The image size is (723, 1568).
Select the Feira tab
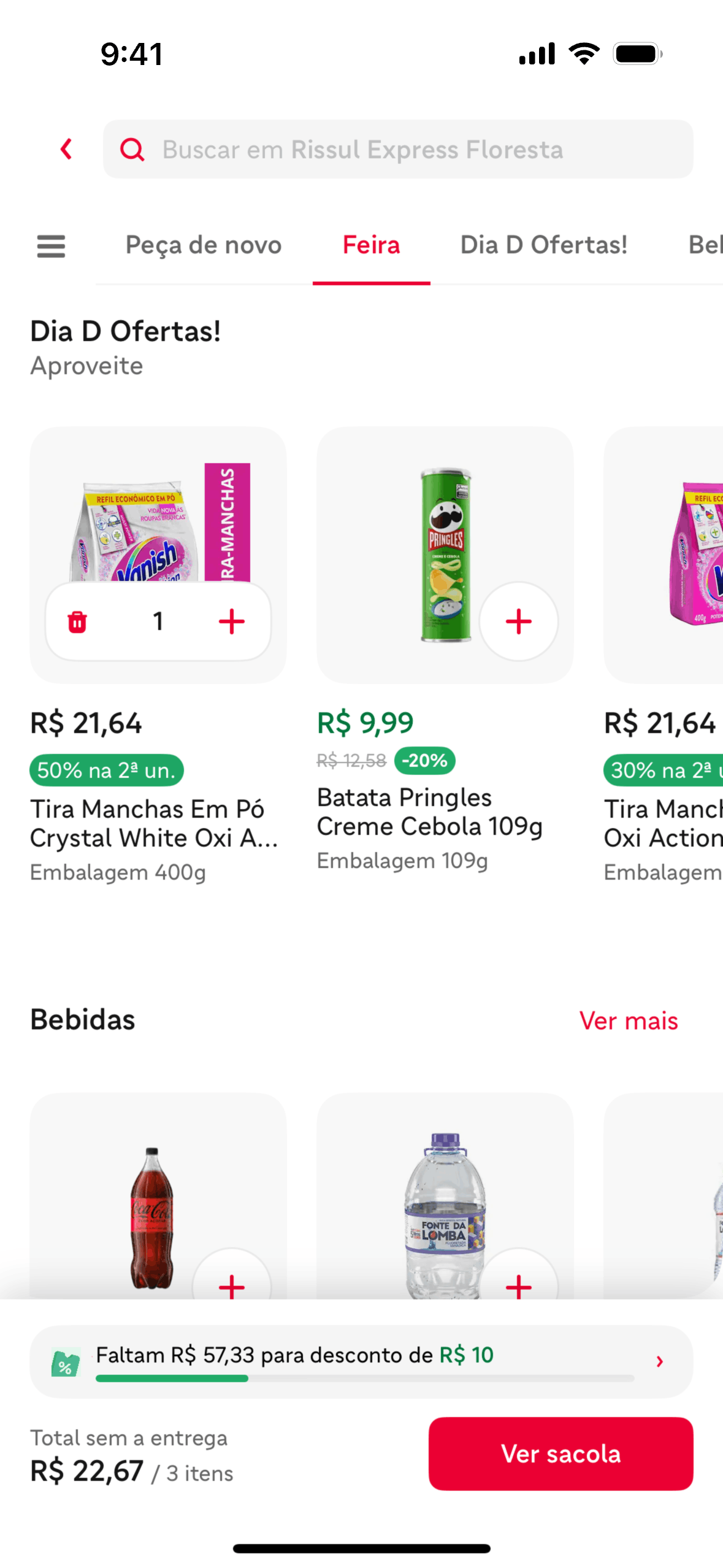371,245
